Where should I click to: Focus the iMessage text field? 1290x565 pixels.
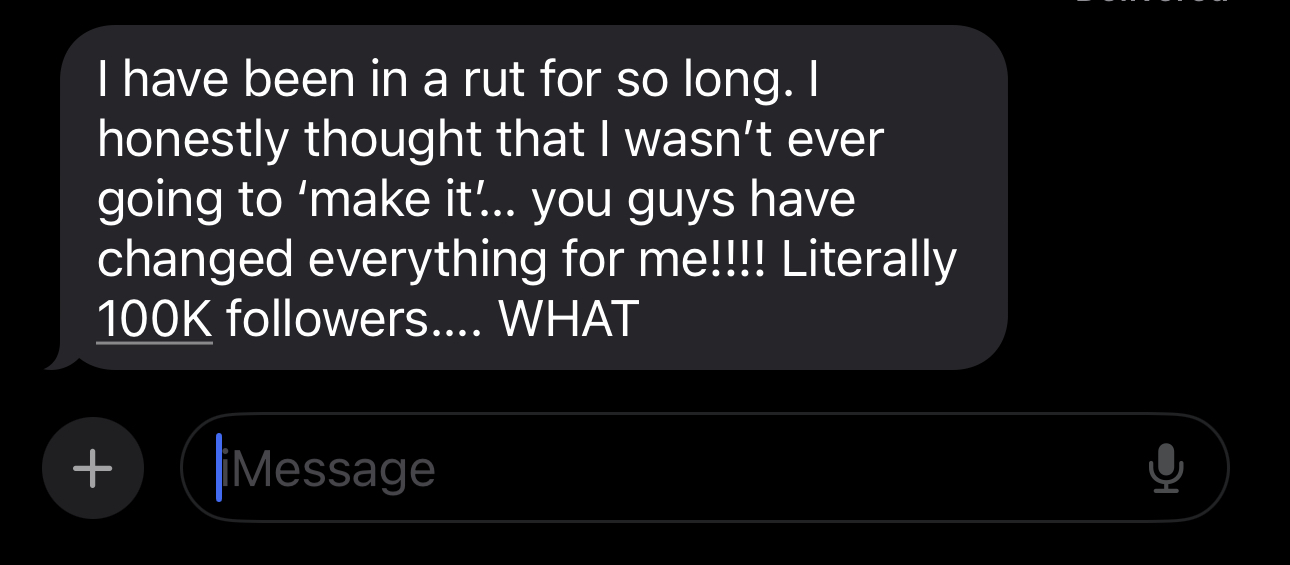(660, 468)
